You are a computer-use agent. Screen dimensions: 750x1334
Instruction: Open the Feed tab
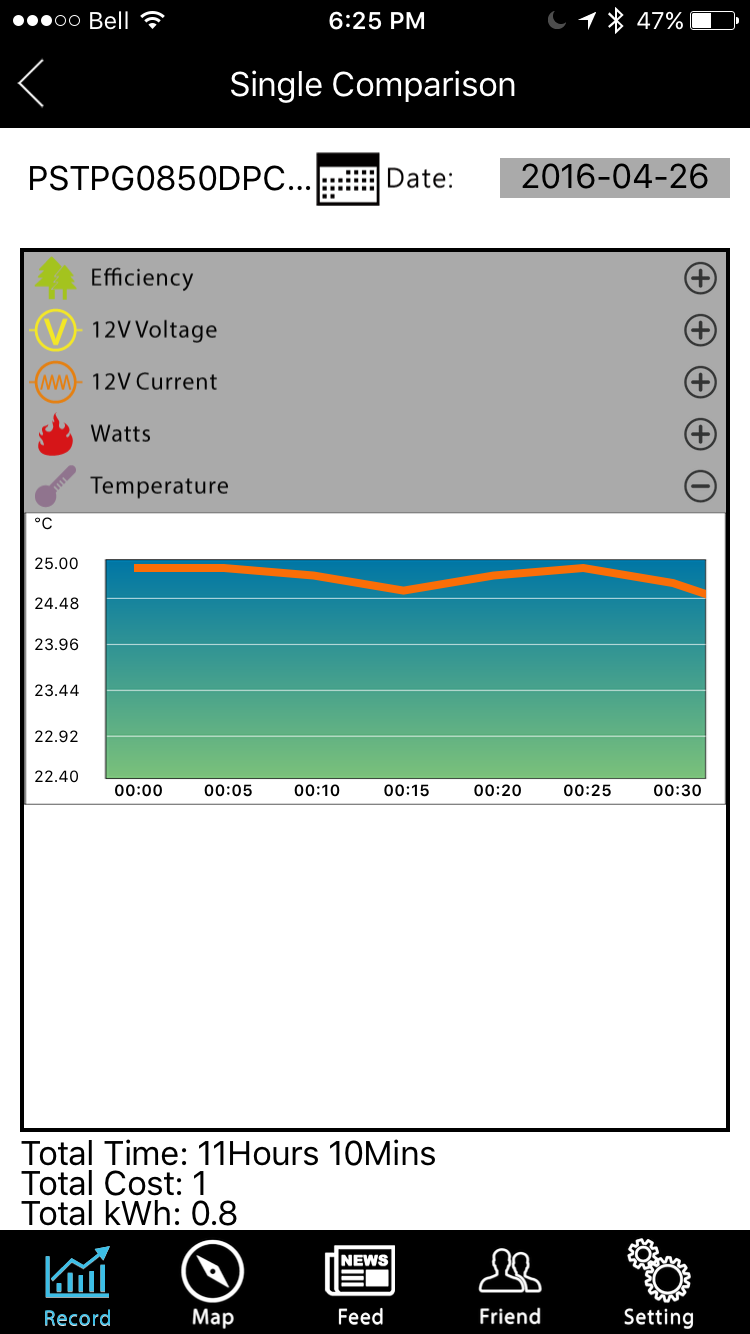pos(360,1285)
